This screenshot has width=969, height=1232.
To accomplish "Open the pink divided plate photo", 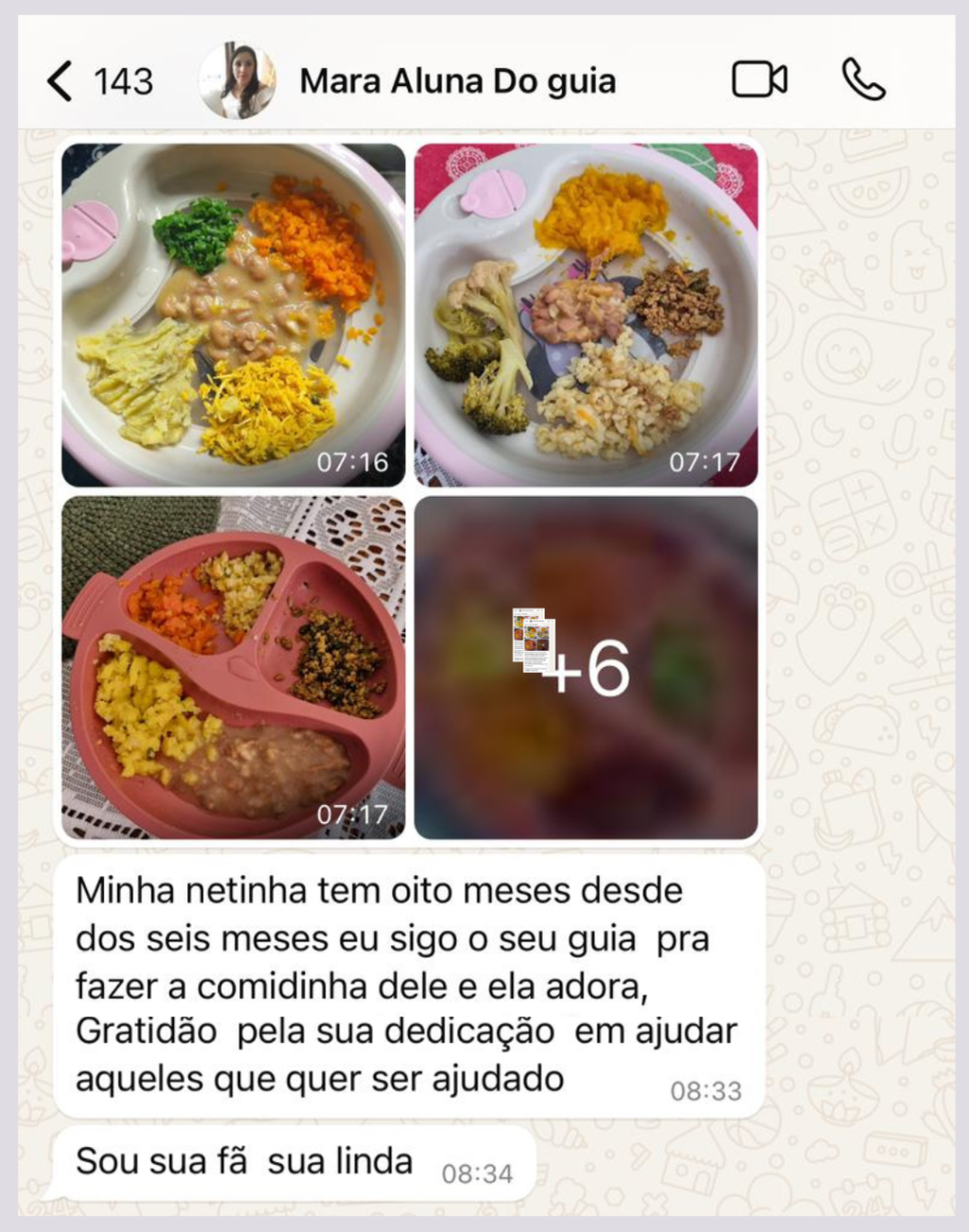I will click(x=233, y=667).
